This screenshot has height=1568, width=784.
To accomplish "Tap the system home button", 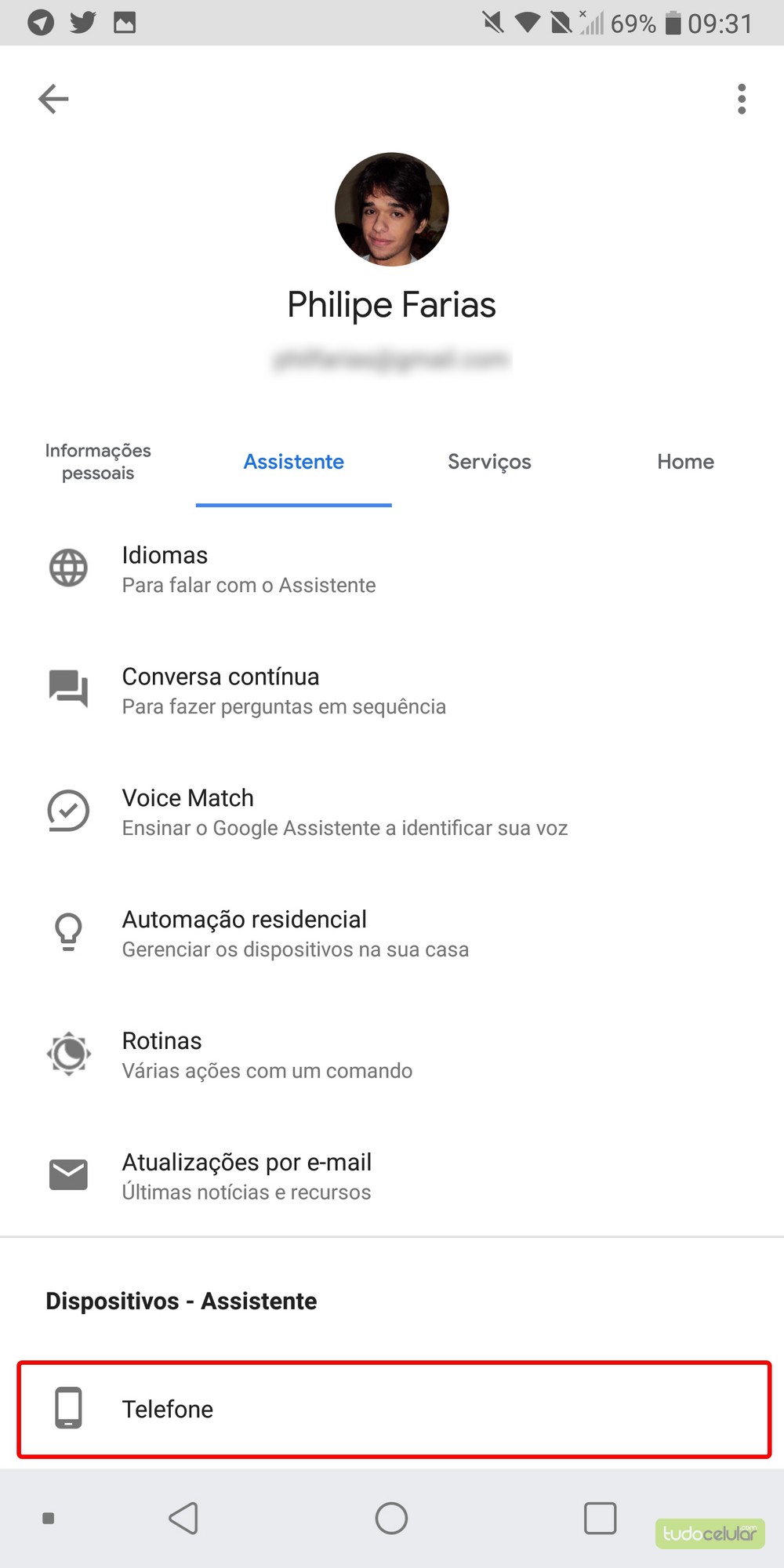I will click(x=391, y=1518).
